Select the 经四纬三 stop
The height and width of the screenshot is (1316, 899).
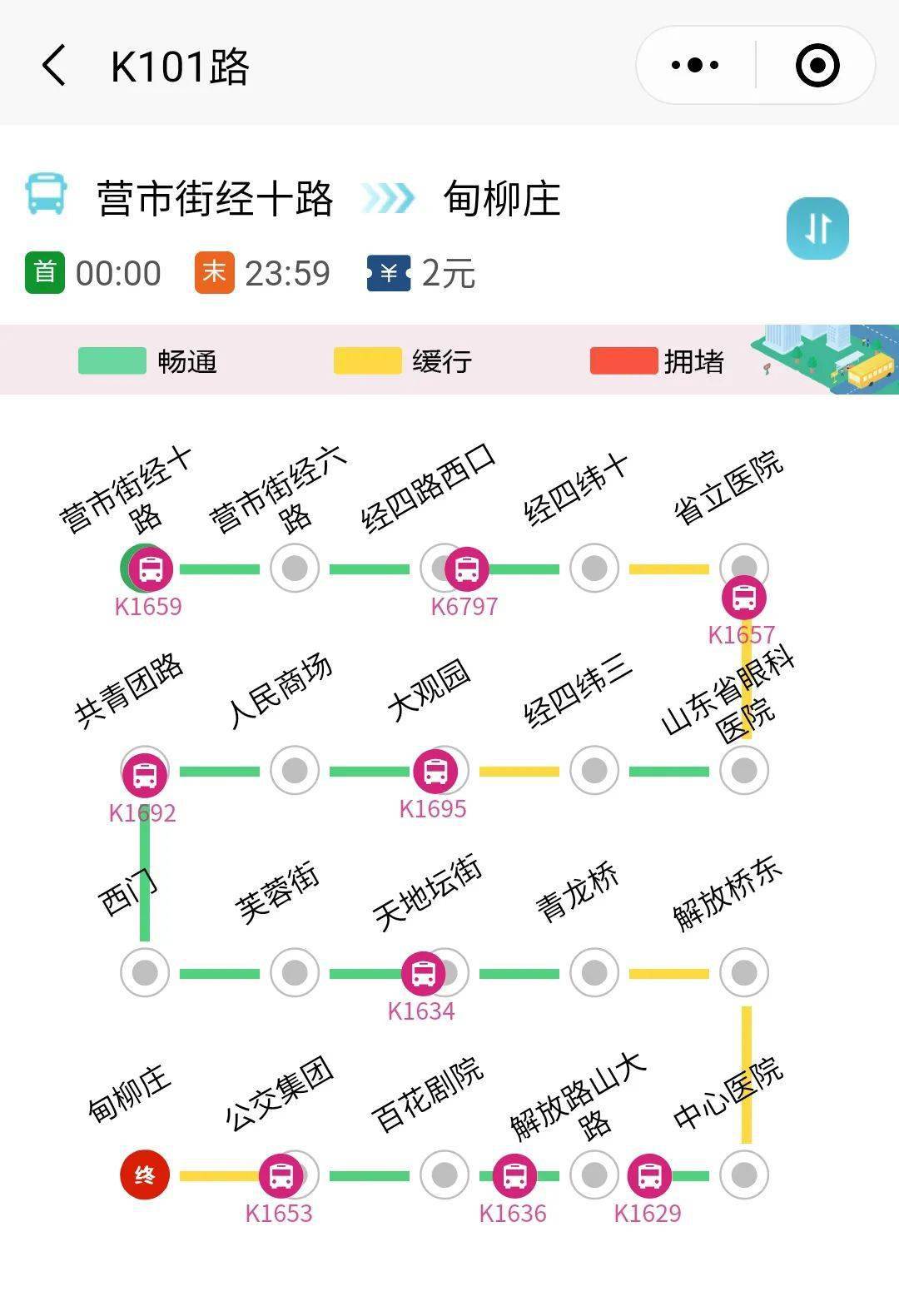pyautogui.click(x=594, y=771)
